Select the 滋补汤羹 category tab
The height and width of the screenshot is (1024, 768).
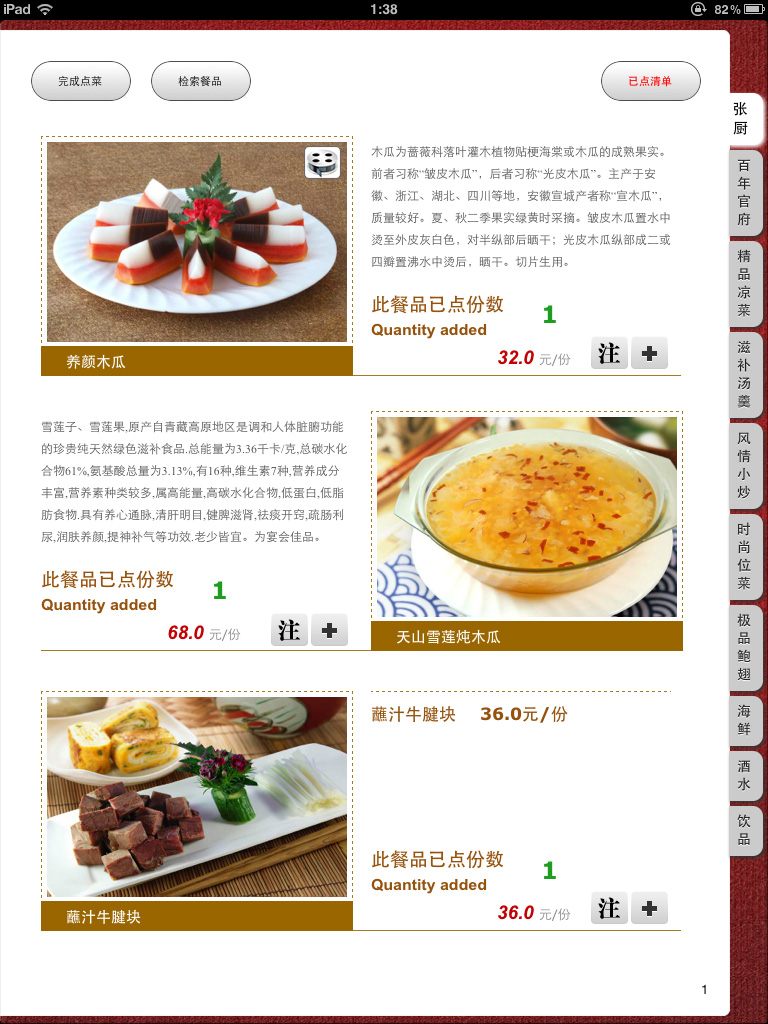click(744, 374)
